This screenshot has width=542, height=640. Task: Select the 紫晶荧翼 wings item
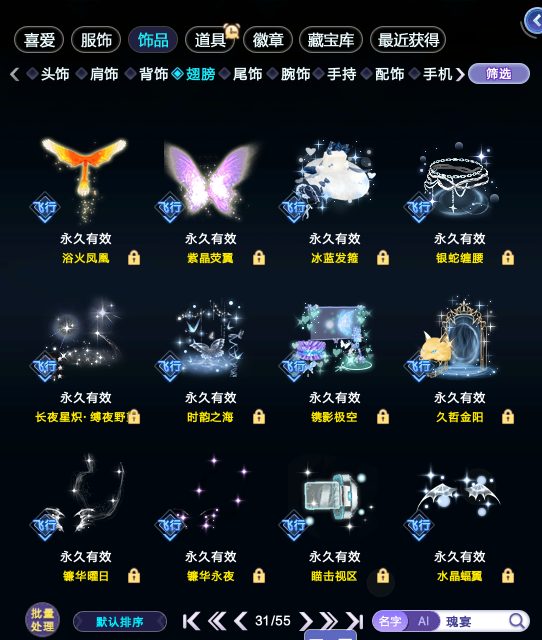point(210,182)
